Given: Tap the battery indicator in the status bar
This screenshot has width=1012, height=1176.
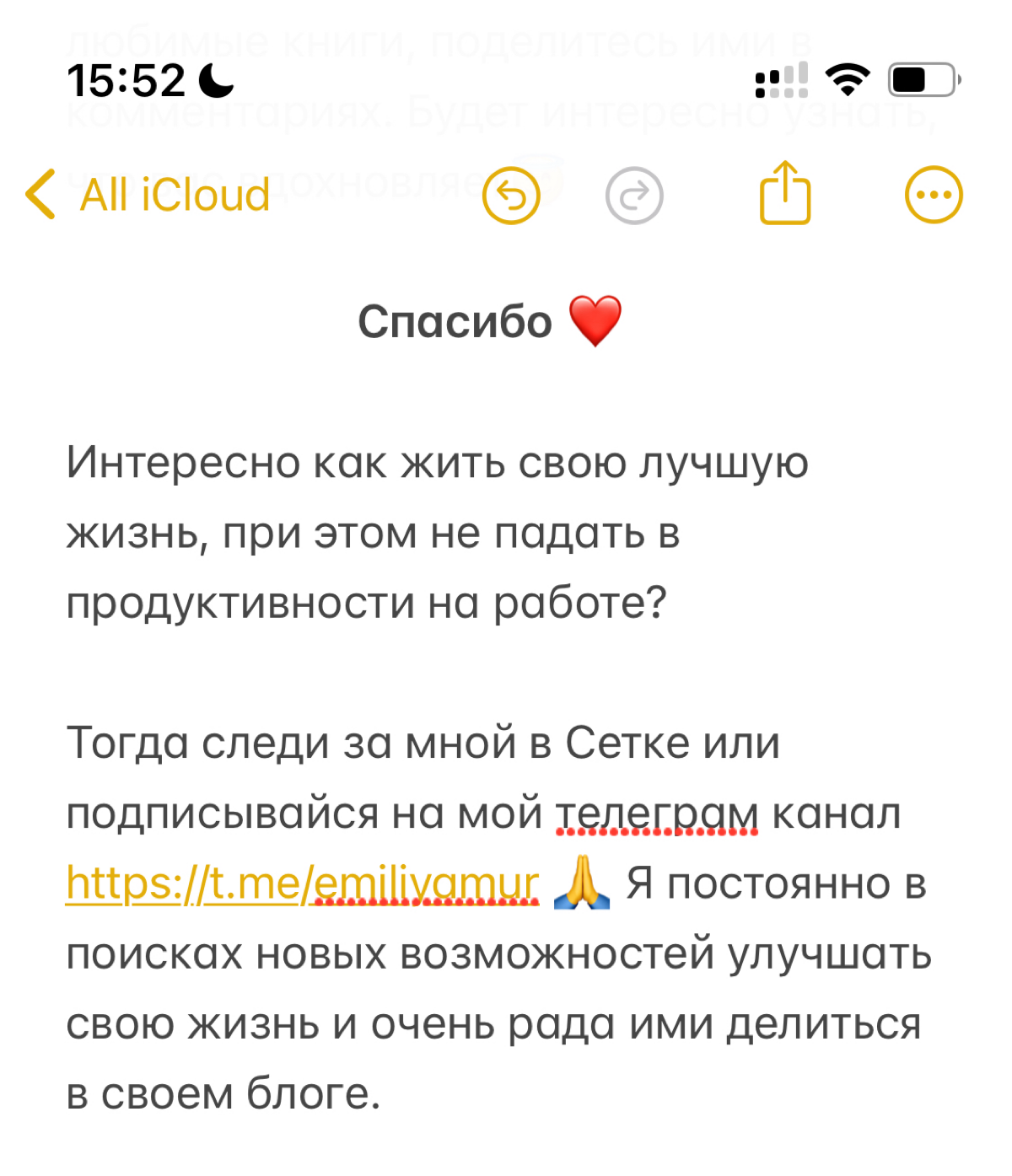Looking at the screenshot, I should (922, 80).
